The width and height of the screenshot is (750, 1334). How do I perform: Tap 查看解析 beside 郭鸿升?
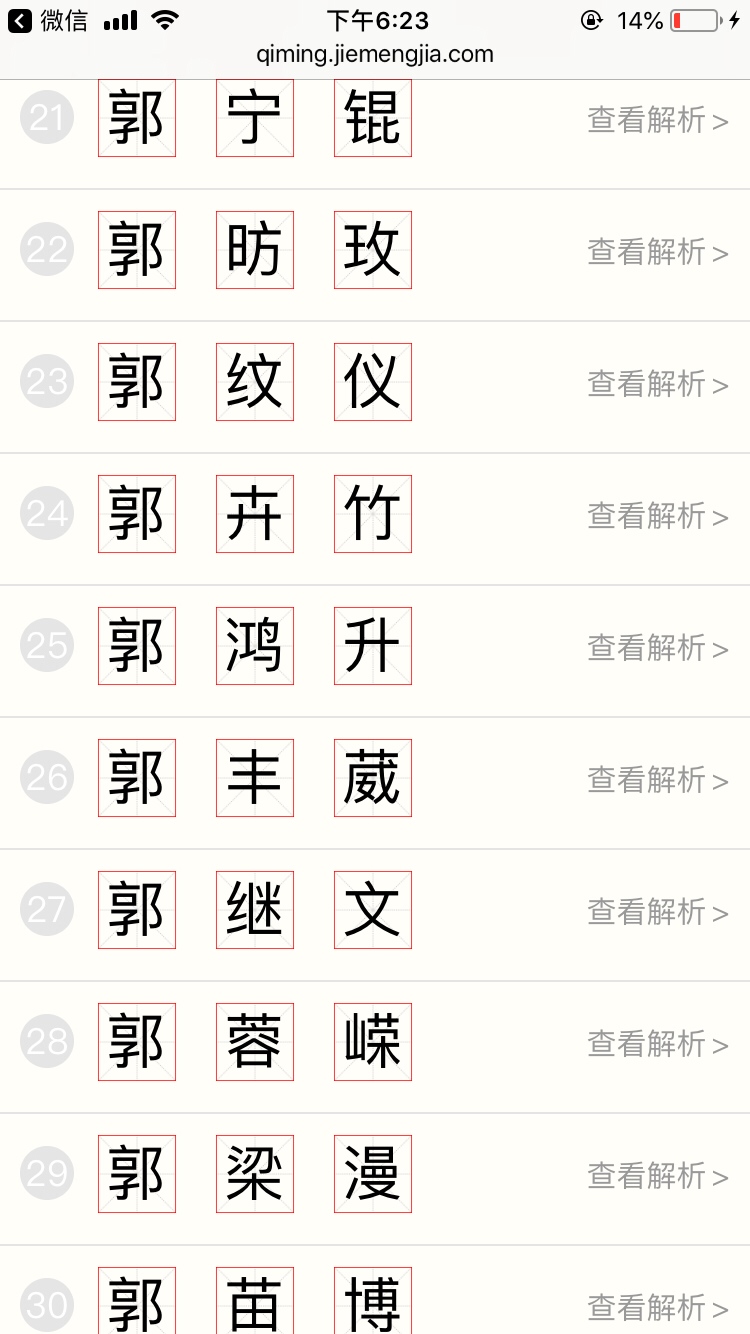[657, 648]
